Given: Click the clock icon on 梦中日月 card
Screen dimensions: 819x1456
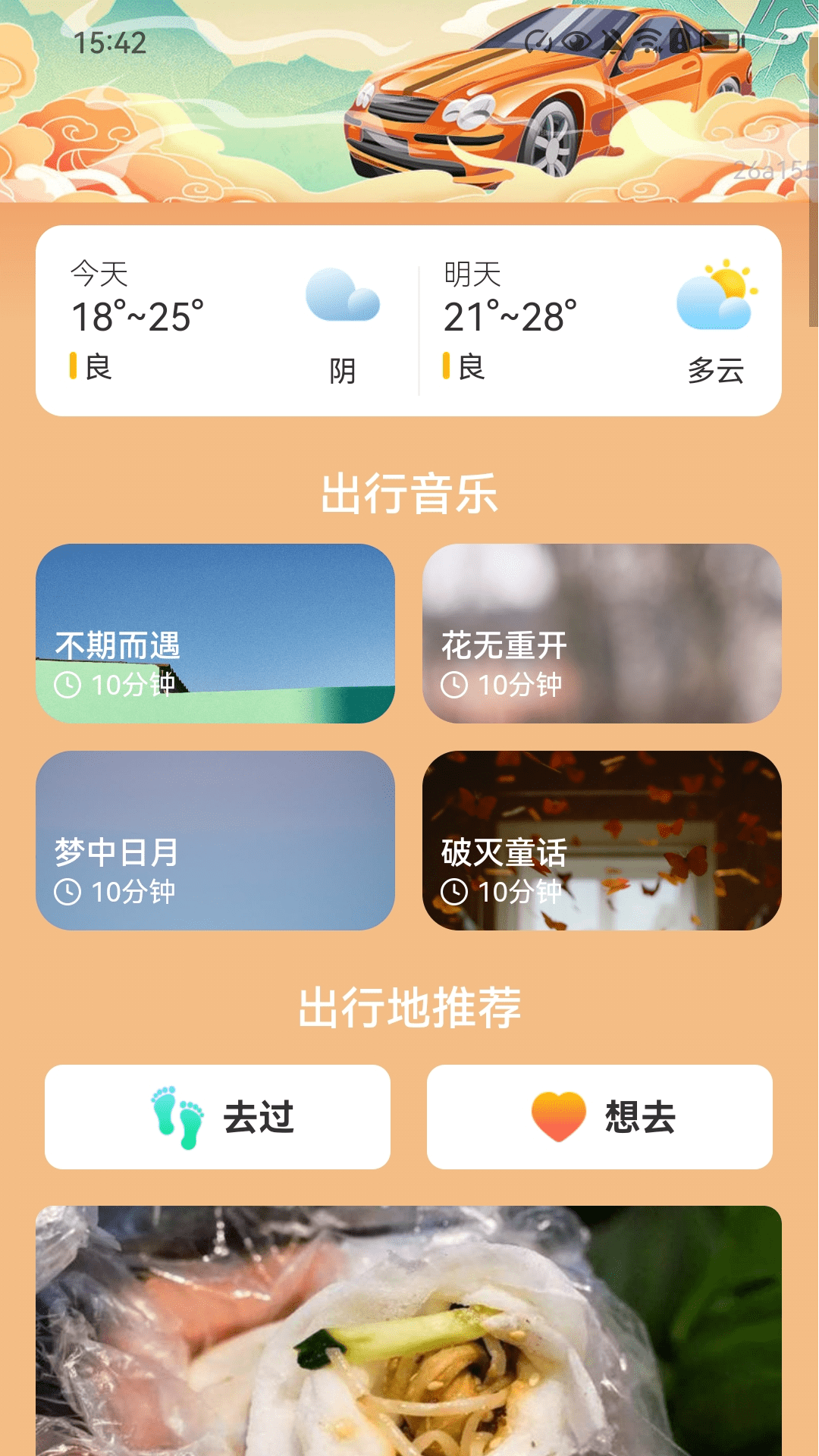Looking at the screenshot, I should point(69,892).
